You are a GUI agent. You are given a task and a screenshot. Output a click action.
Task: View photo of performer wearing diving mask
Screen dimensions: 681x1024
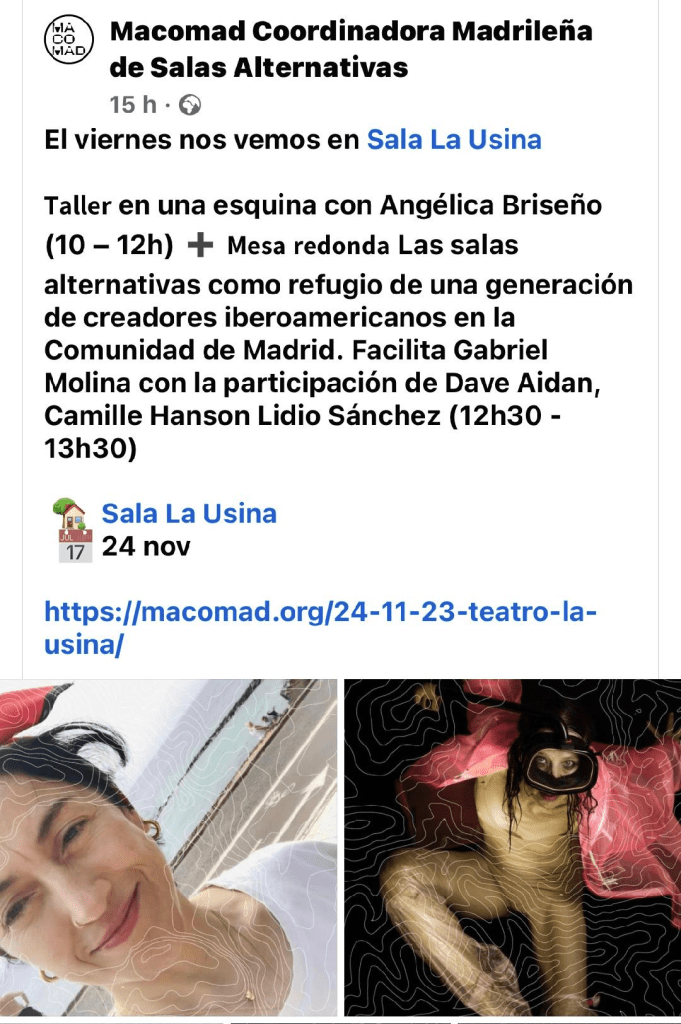512,848
